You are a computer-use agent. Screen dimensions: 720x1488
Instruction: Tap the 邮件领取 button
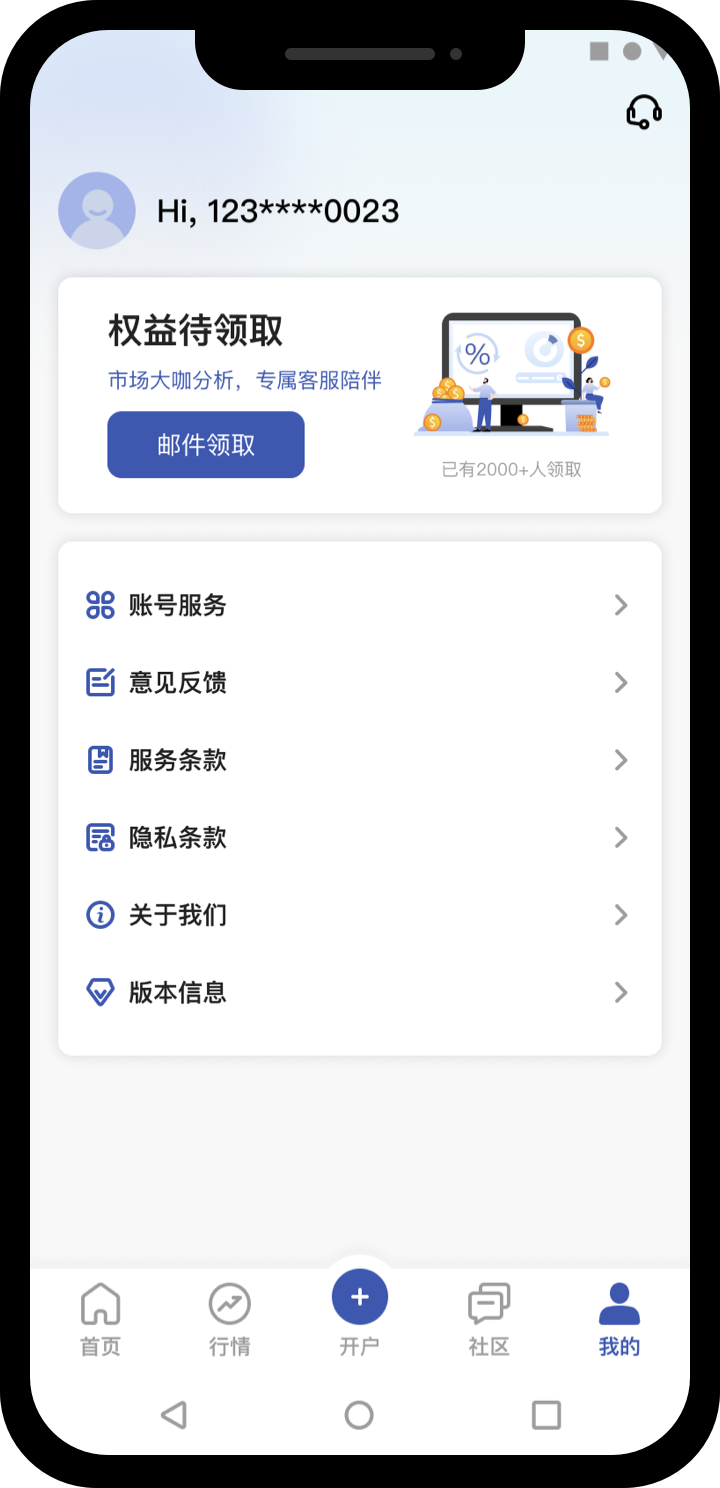(206, 445)
